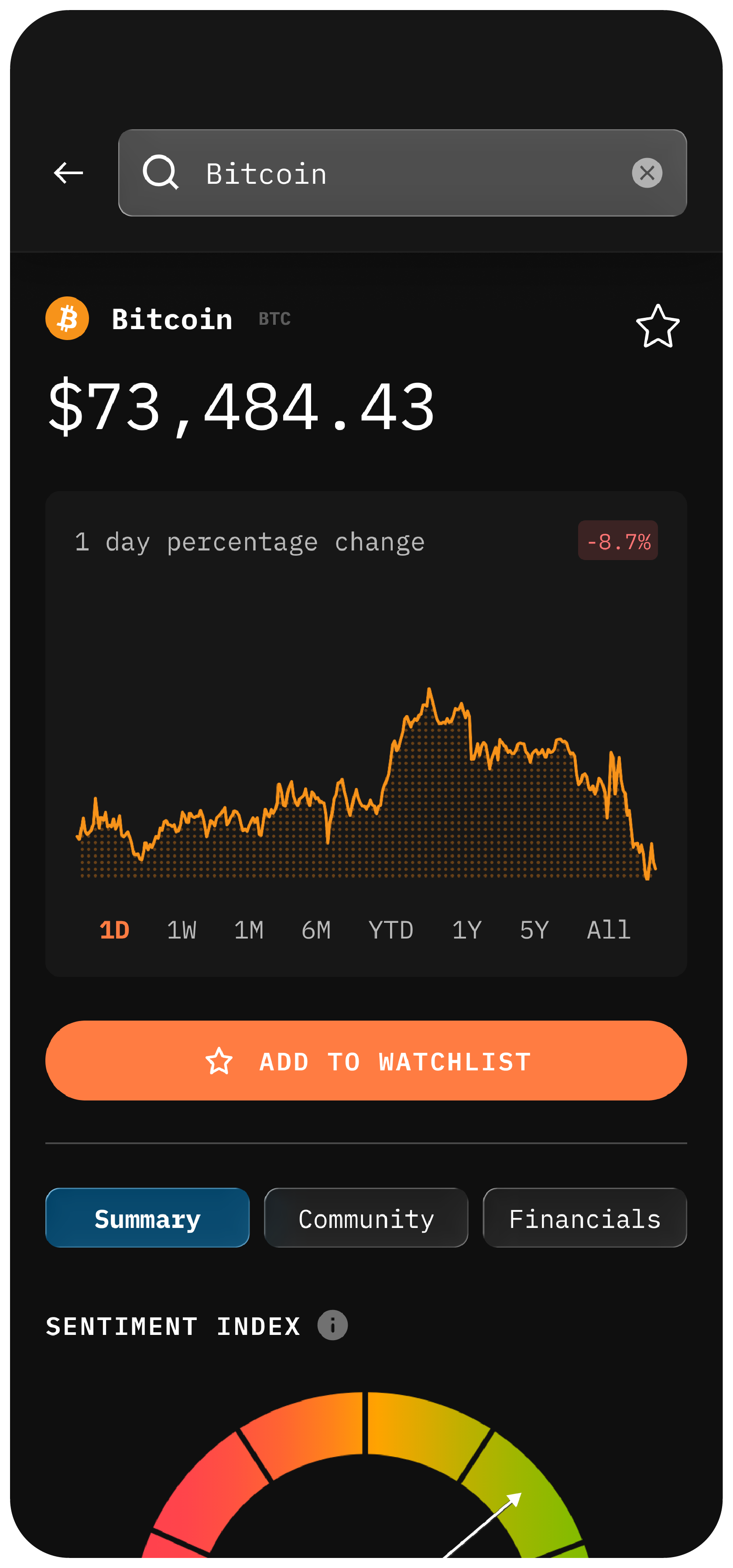Viewport: 733px width, 1568px height.
Task: Tap the Bitcoin search field
Action: tap(389, 173)
